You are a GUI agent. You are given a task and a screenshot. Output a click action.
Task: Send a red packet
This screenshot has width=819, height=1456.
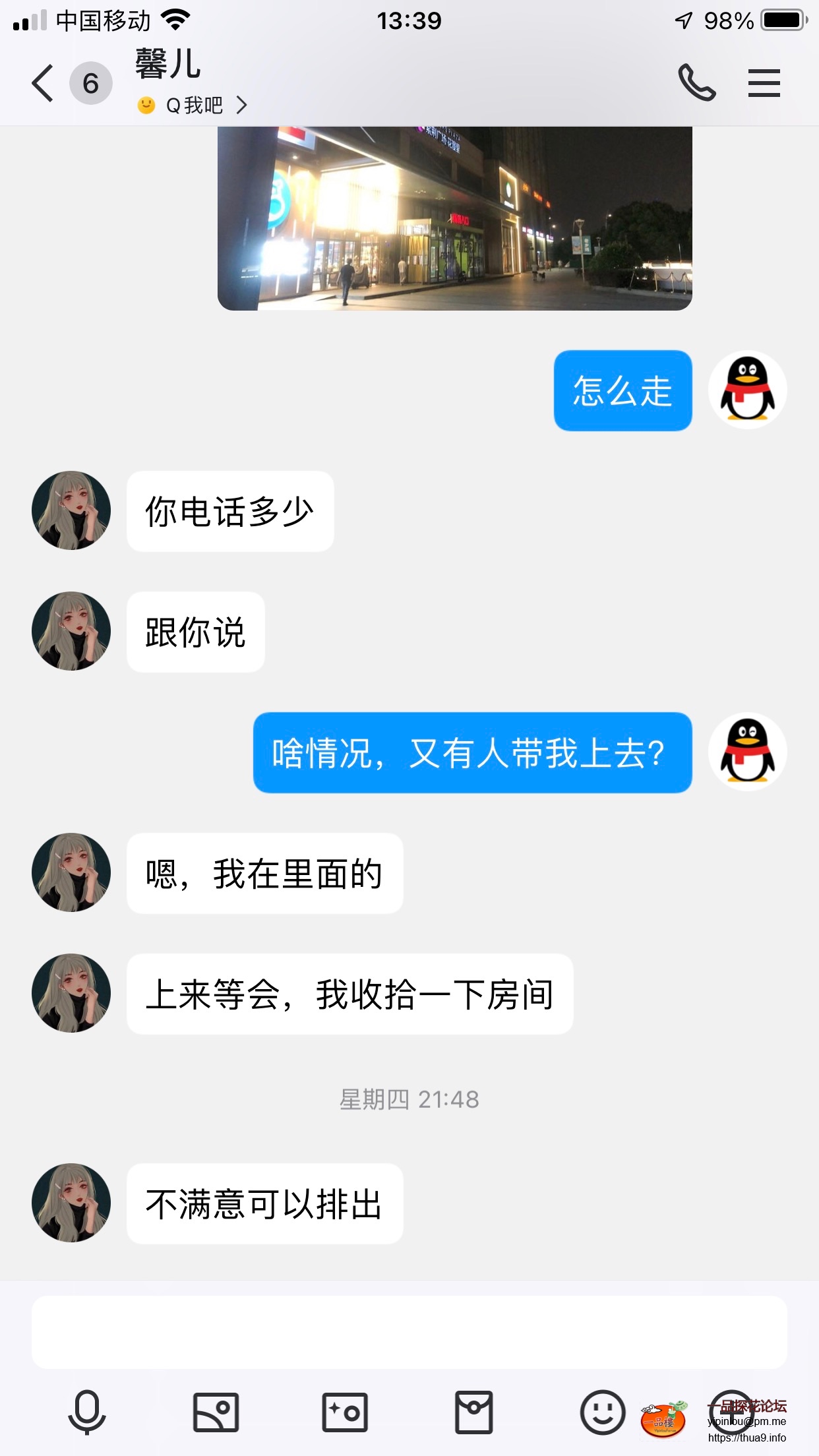473,1412
